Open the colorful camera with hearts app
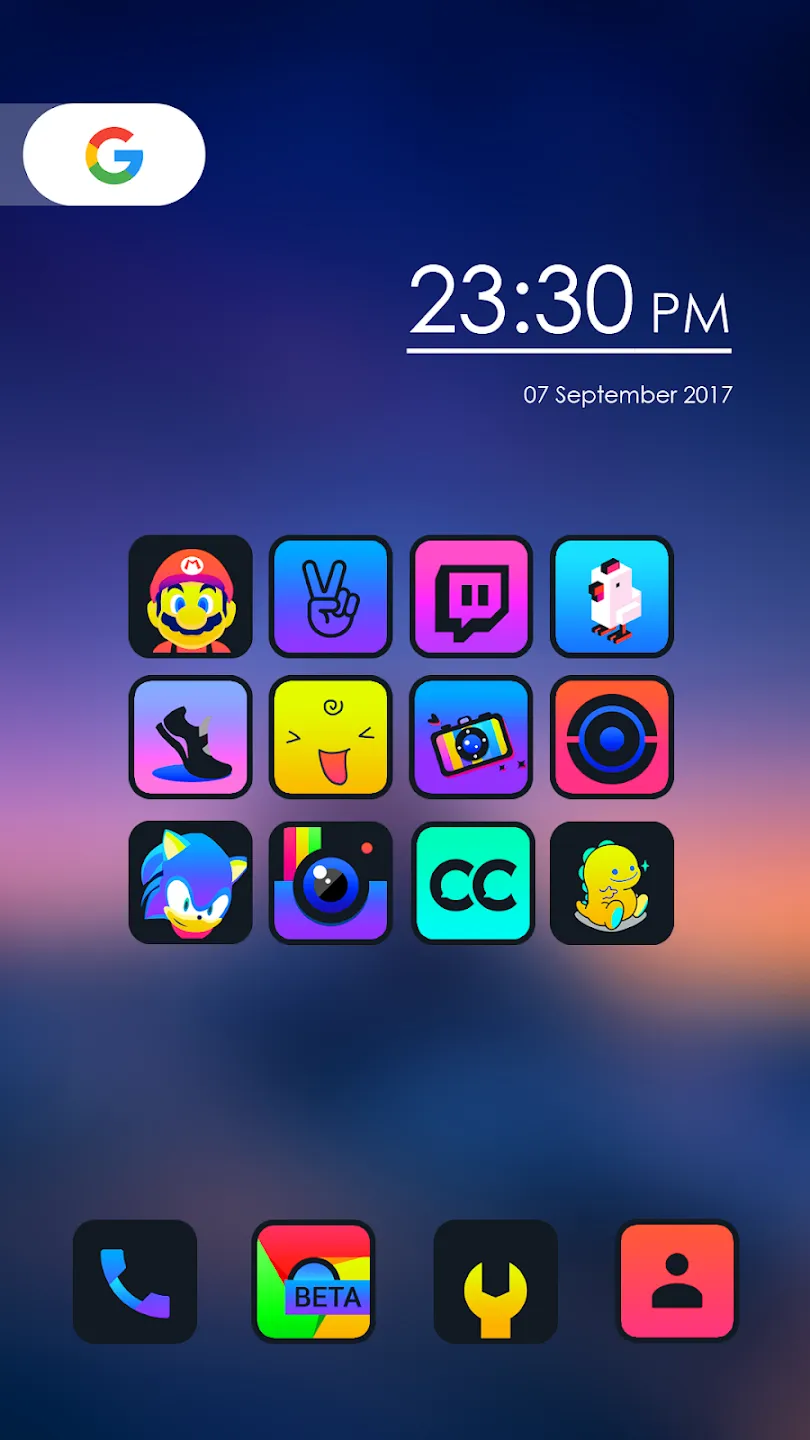The width and height of the screenshot is (810, 1440). 472,738
